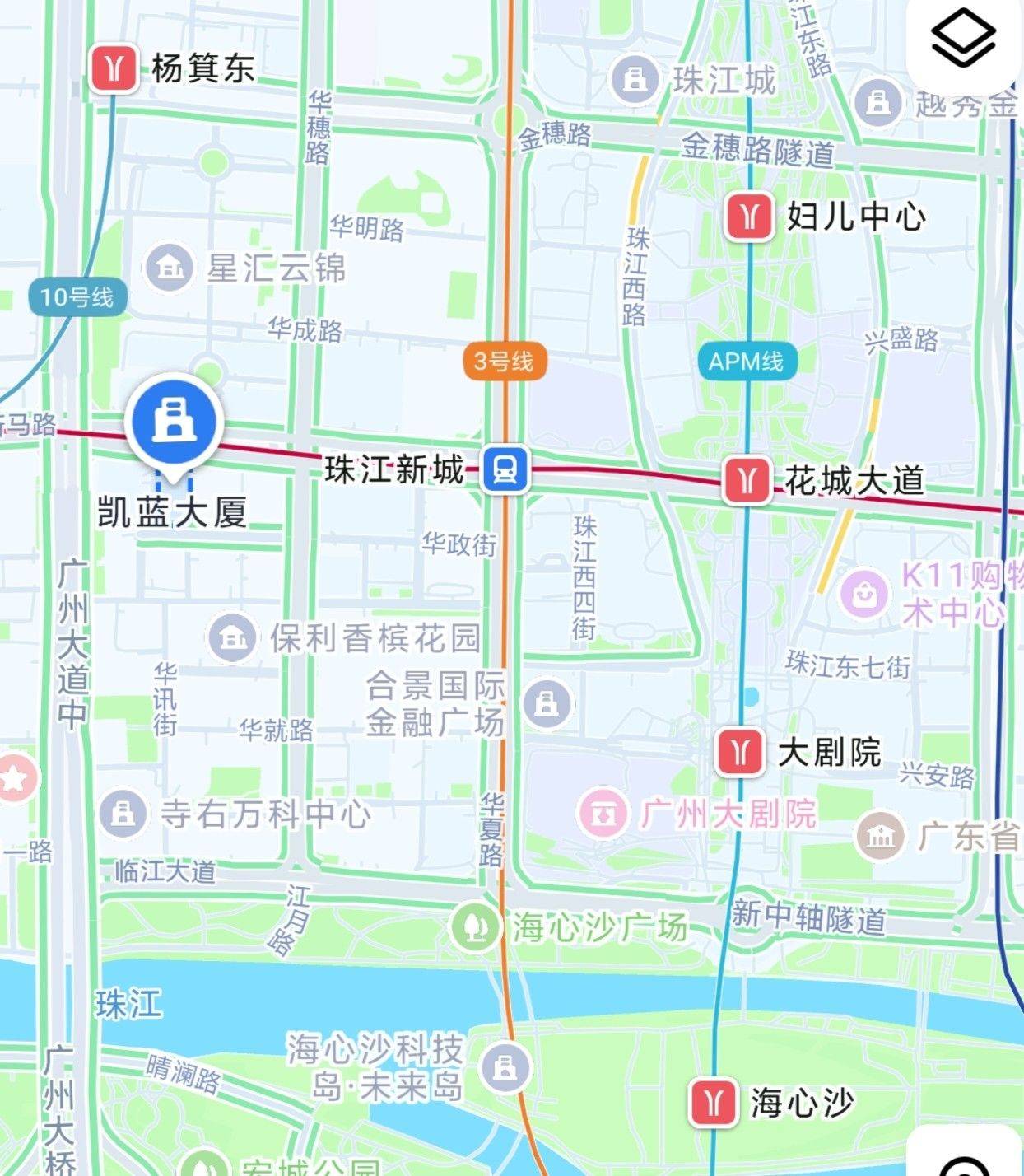This screenshot has width=1024, height=1176.
Task: Open the K11 shopping center marker
Action: tap(864, 593)
